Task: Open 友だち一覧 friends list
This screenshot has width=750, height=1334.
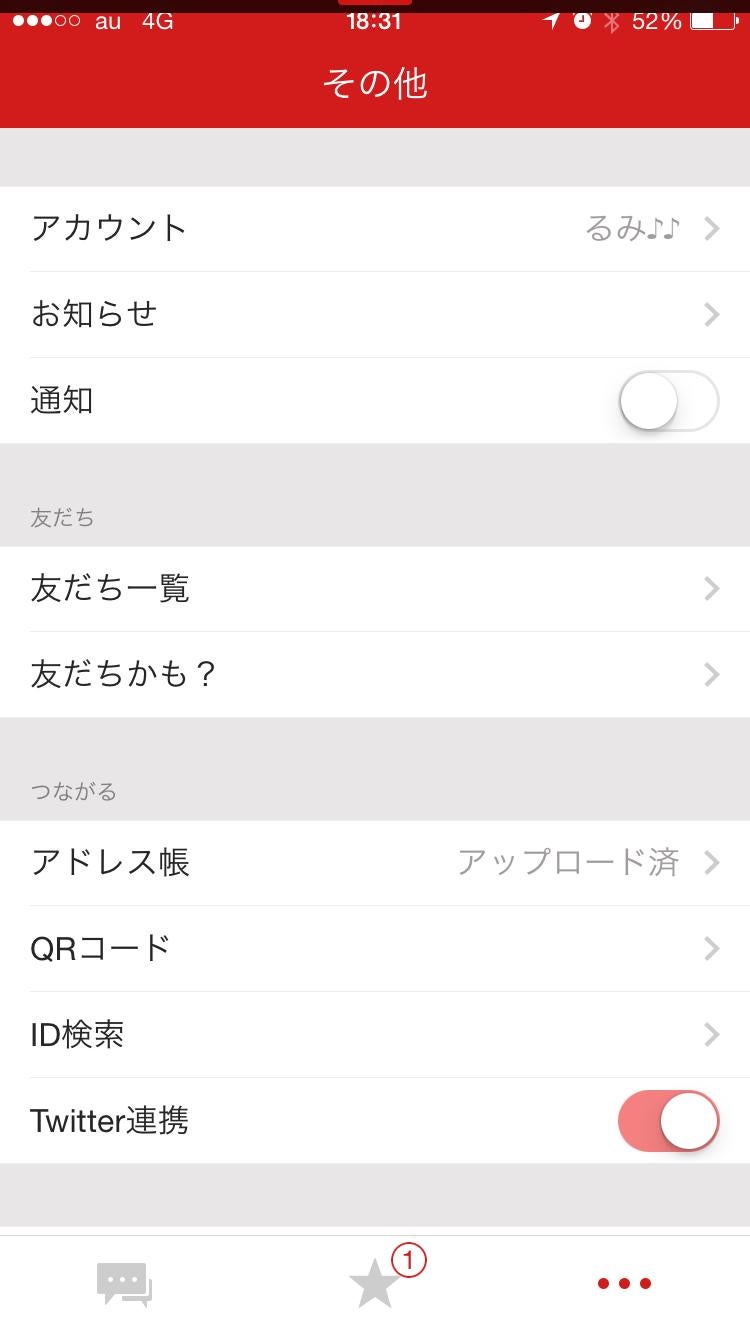Action: click(x=375, y=589)
